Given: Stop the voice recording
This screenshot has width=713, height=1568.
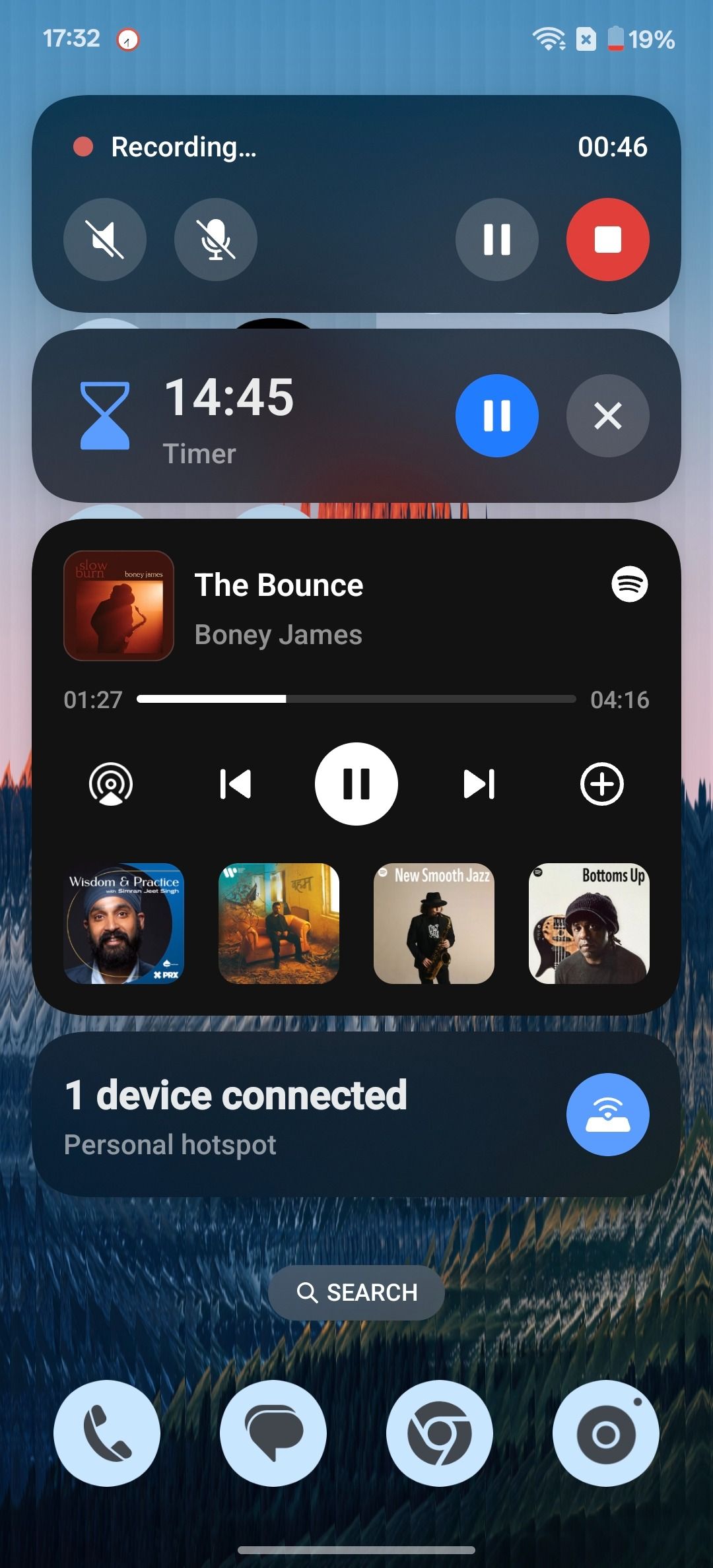Looking at the screenshot, I should coord(607,240).
